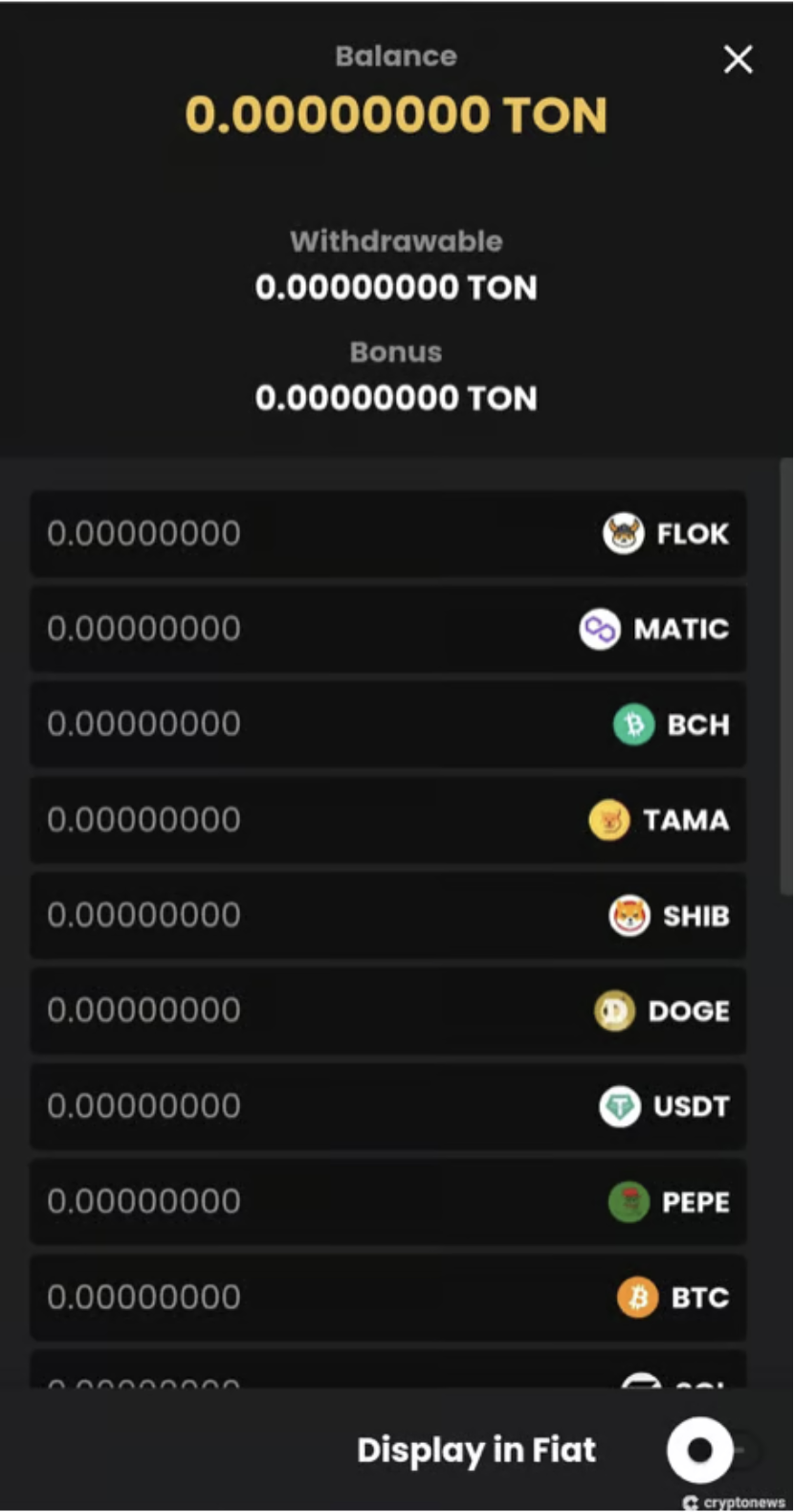Pick BTC as the currency
The image size is (794, 1512).
[x=387, y=1298]
